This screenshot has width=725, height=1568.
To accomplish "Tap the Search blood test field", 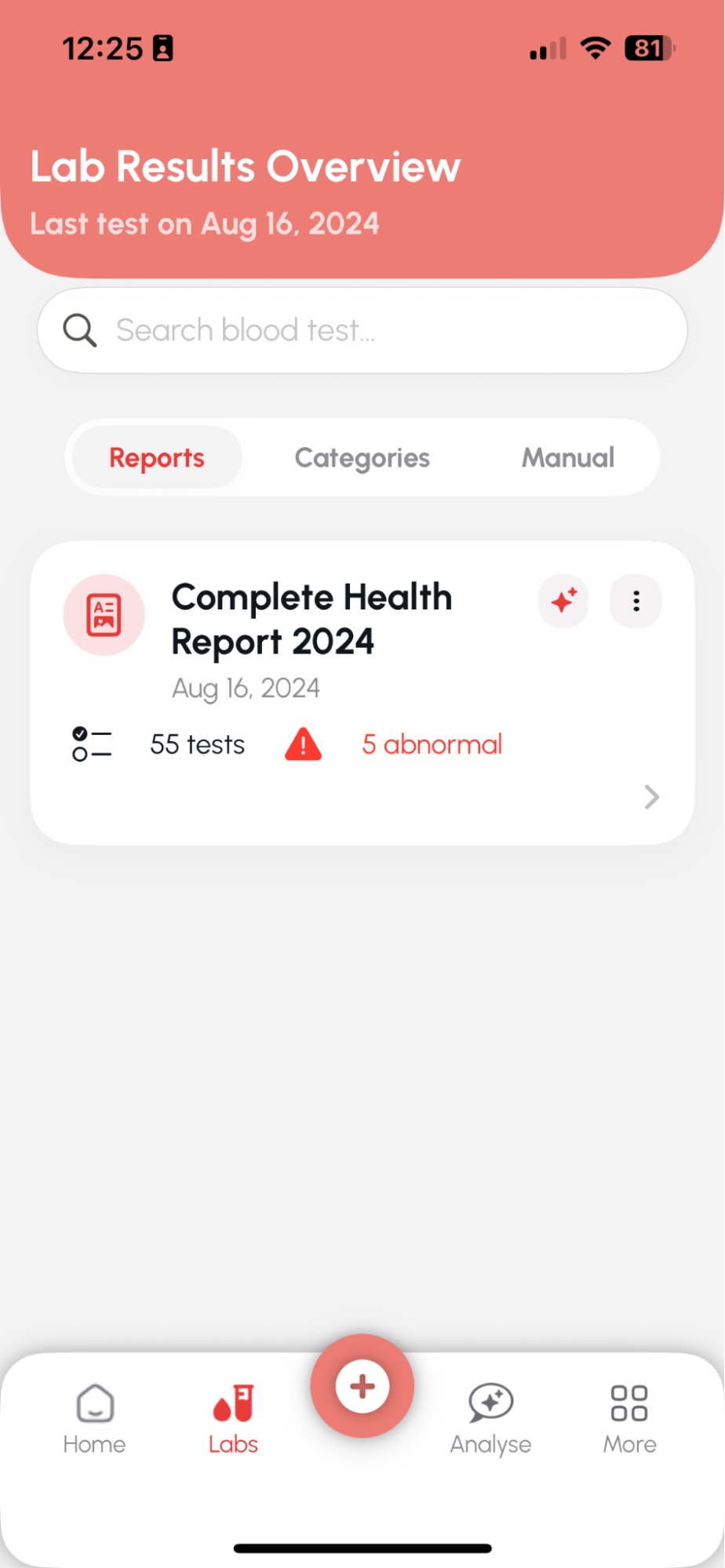I will coord(362,330).
